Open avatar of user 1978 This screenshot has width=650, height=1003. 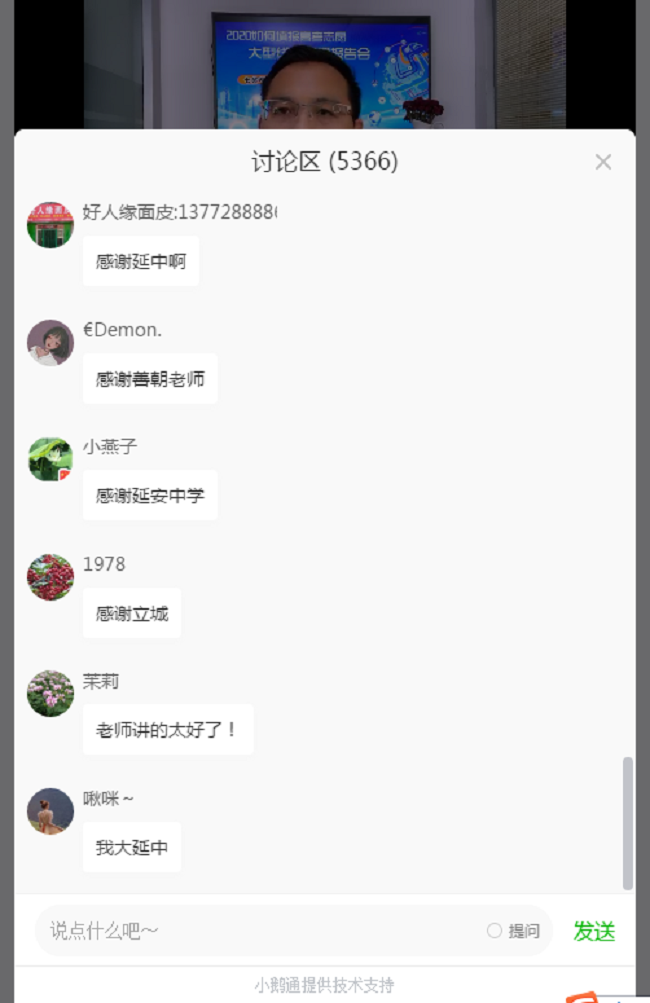coord(50,577)
